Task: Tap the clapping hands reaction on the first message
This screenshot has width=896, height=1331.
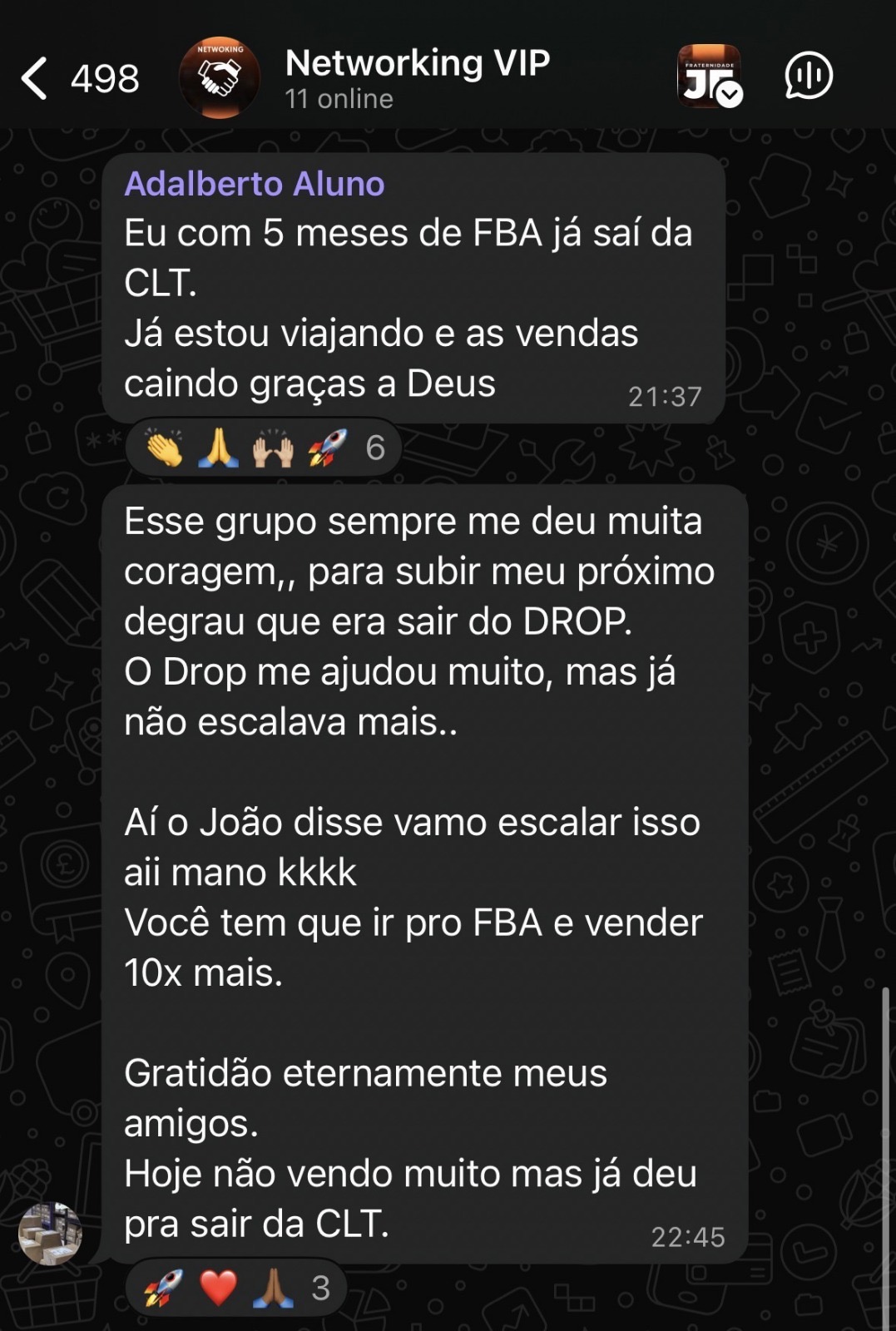Action: pos(163,448)
